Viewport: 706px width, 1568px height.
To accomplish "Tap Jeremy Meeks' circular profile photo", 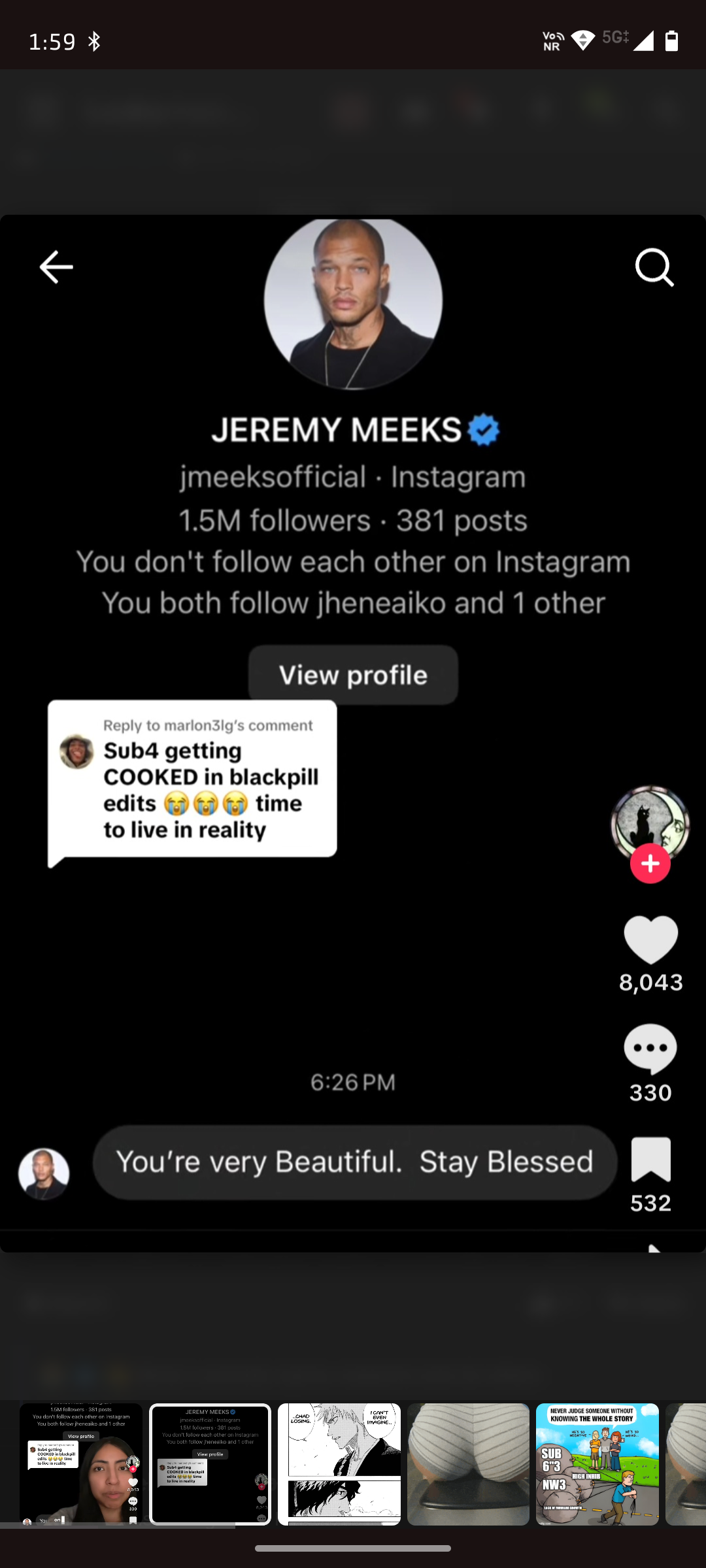I will (352, 301).
